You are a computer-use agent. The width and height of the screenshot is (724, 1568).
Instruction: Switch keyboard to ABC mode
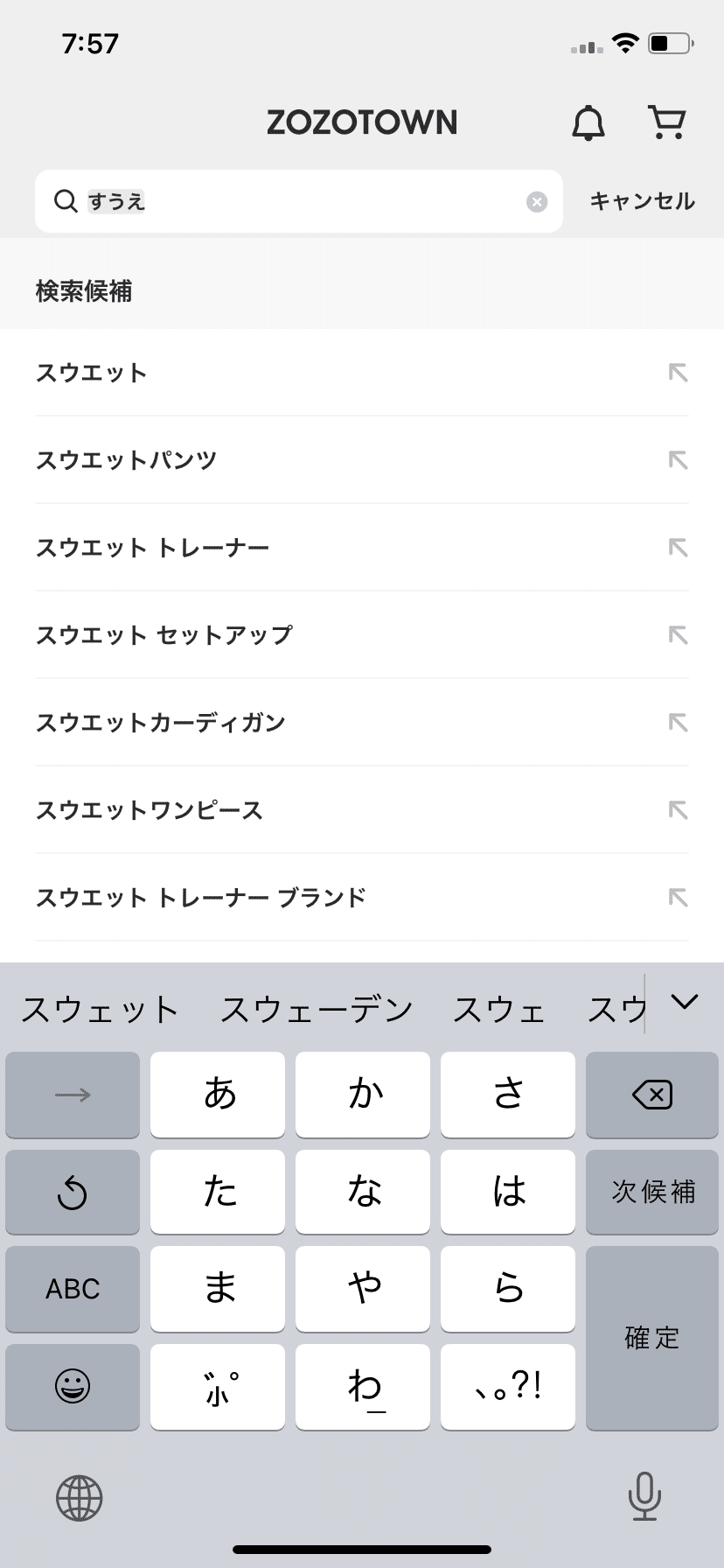pyautogui.click(x=72, y=1289)
